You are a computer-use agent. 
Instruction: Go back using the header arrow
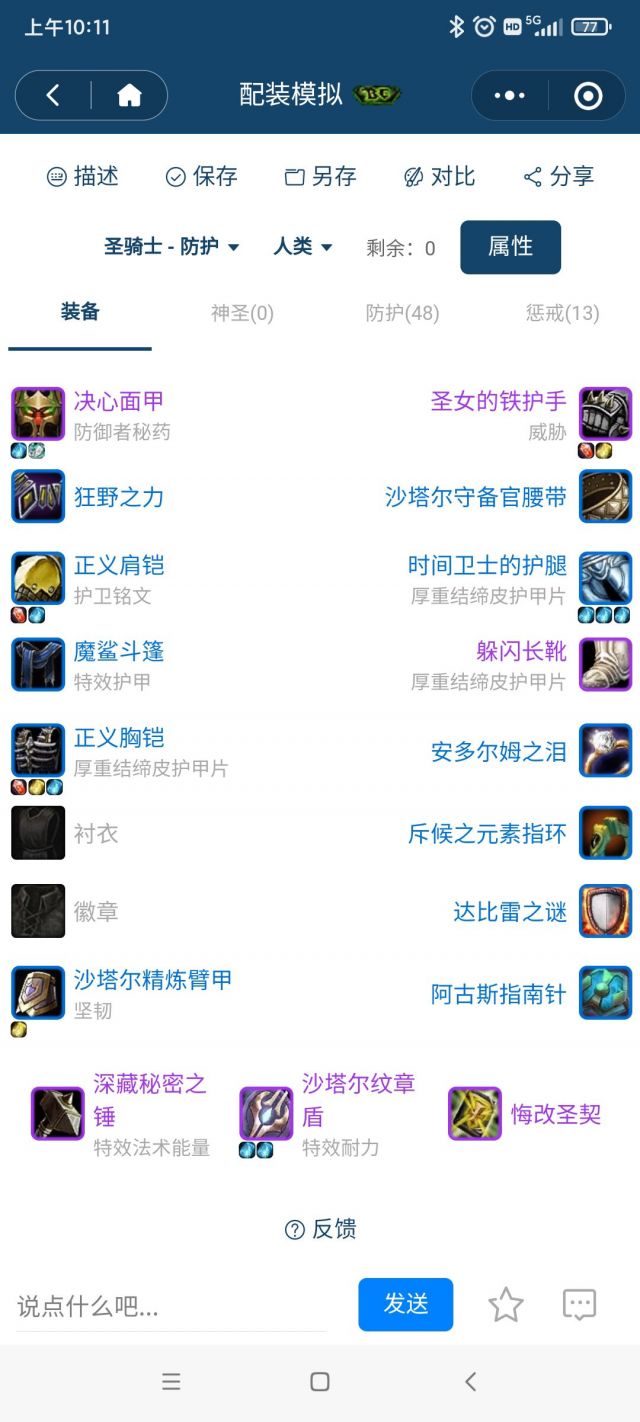click(53, 96)
